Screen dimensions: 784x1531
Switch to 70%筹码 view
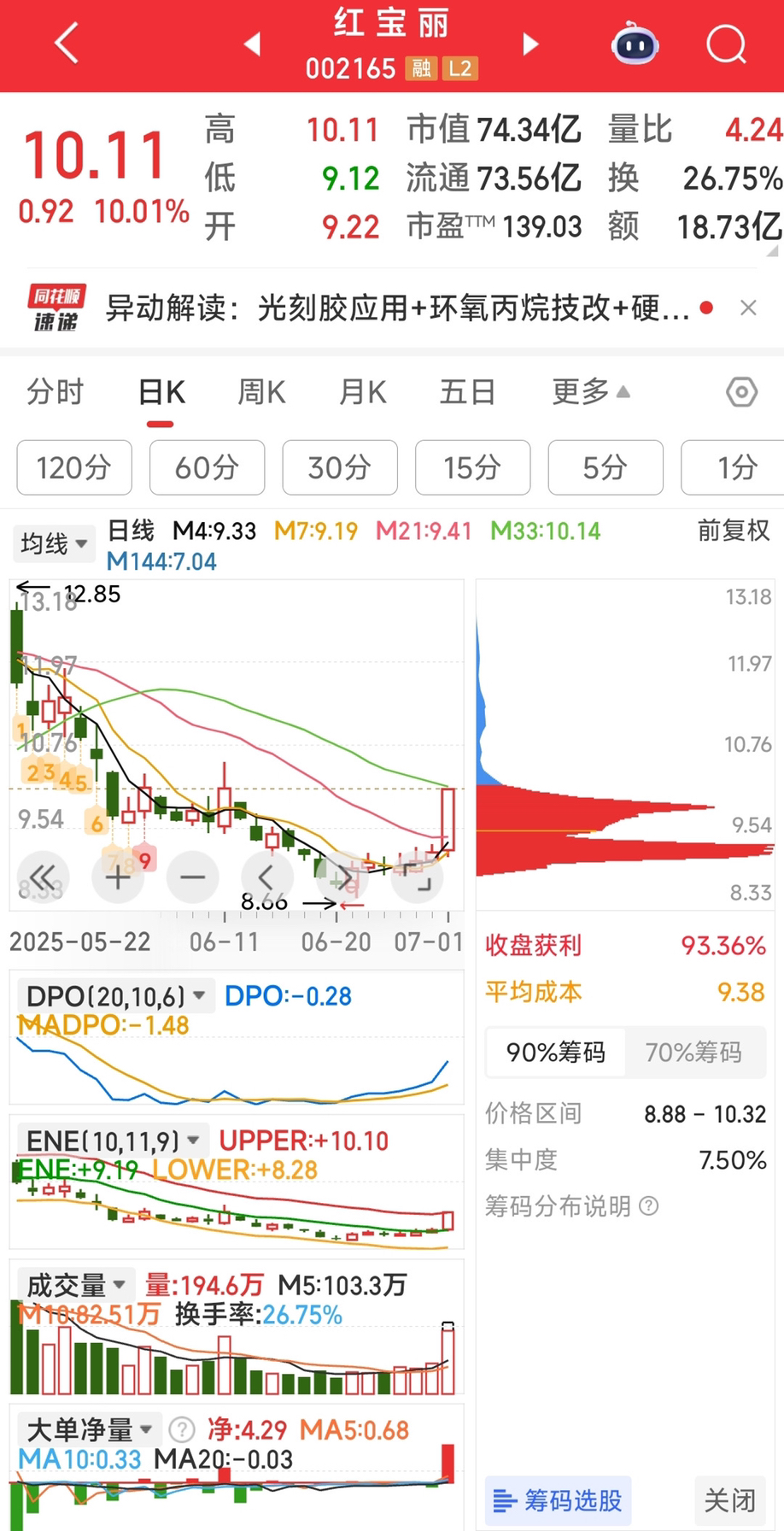coord(693,1052)
